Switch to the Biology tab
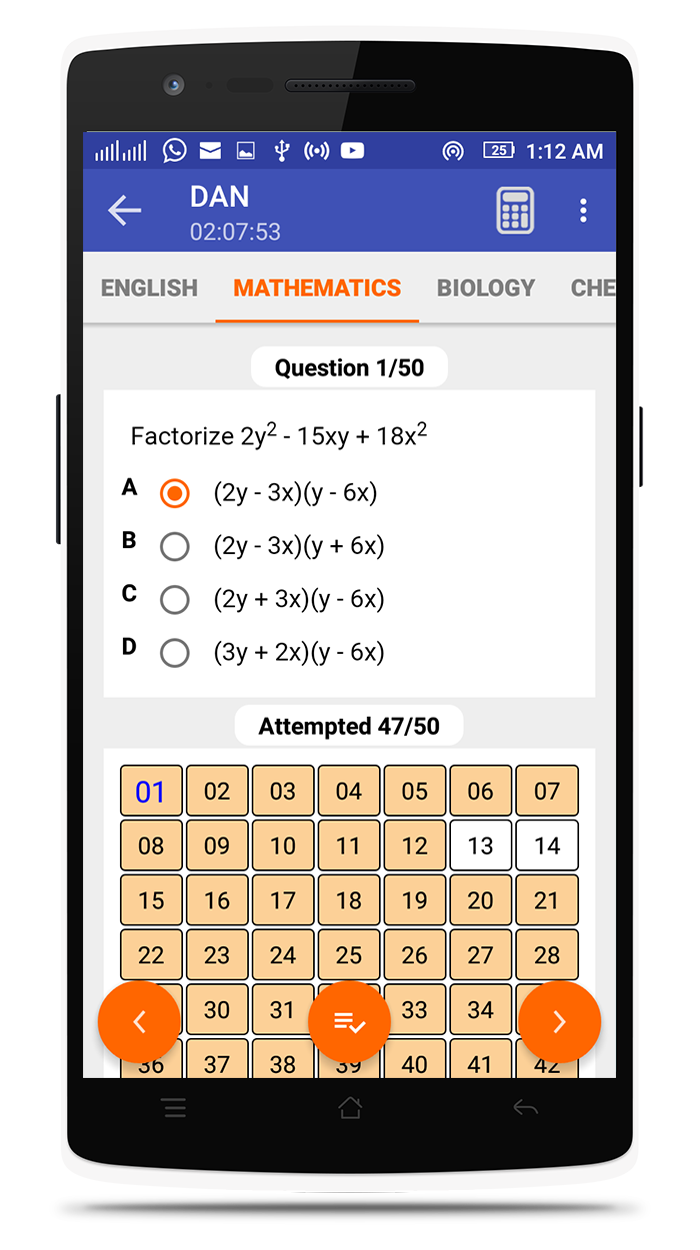This screenshot has width=700, height=1250. [486, 288]
